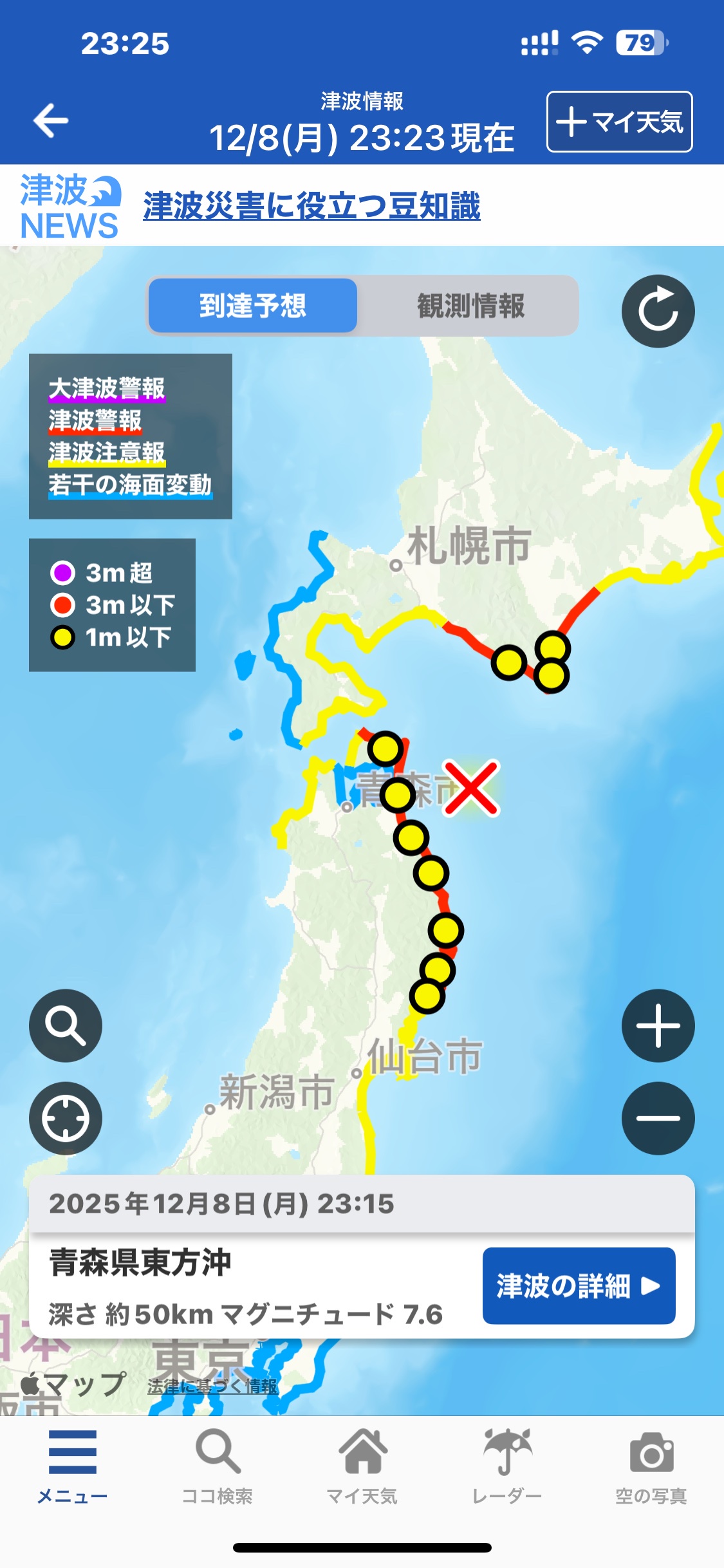Go back using the back arrow
Viewport: 724px width, 1568px height.
(51, 120)
